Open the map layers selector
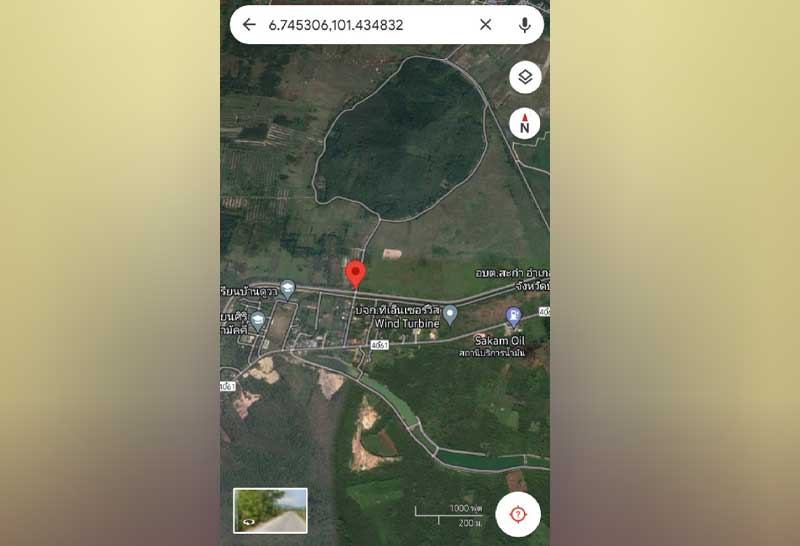The image size is (800, 546). tap(525, 77)
